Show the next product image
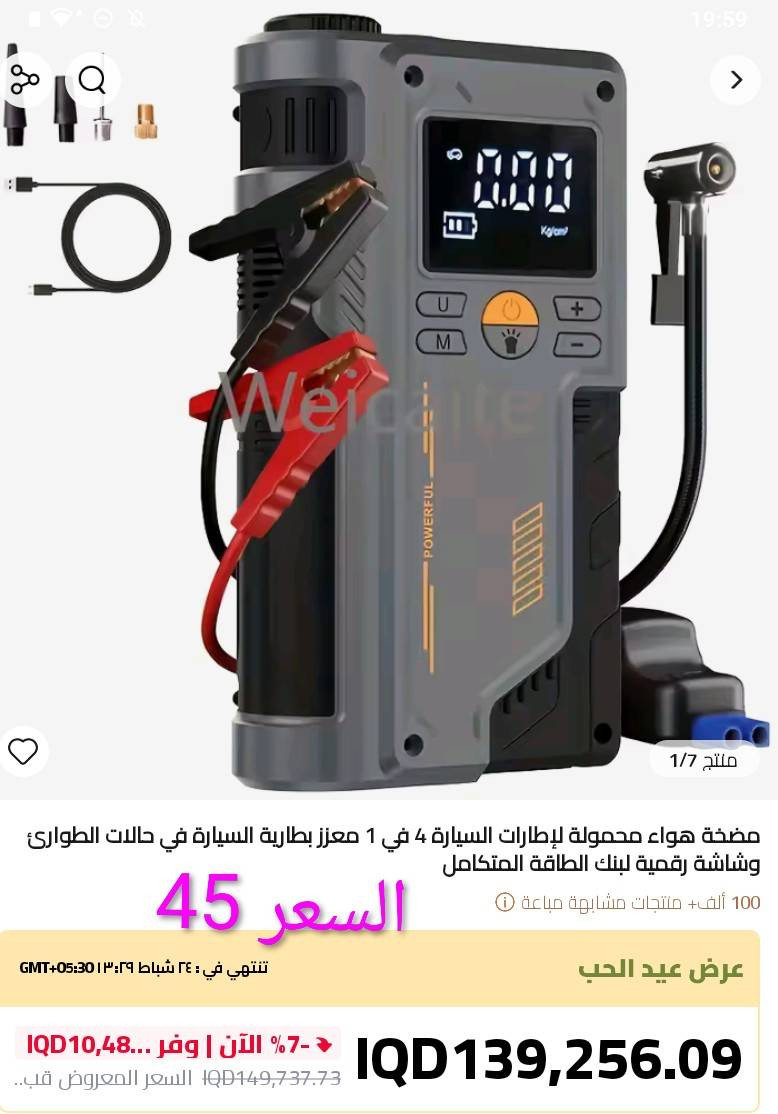 click(737, 79)
